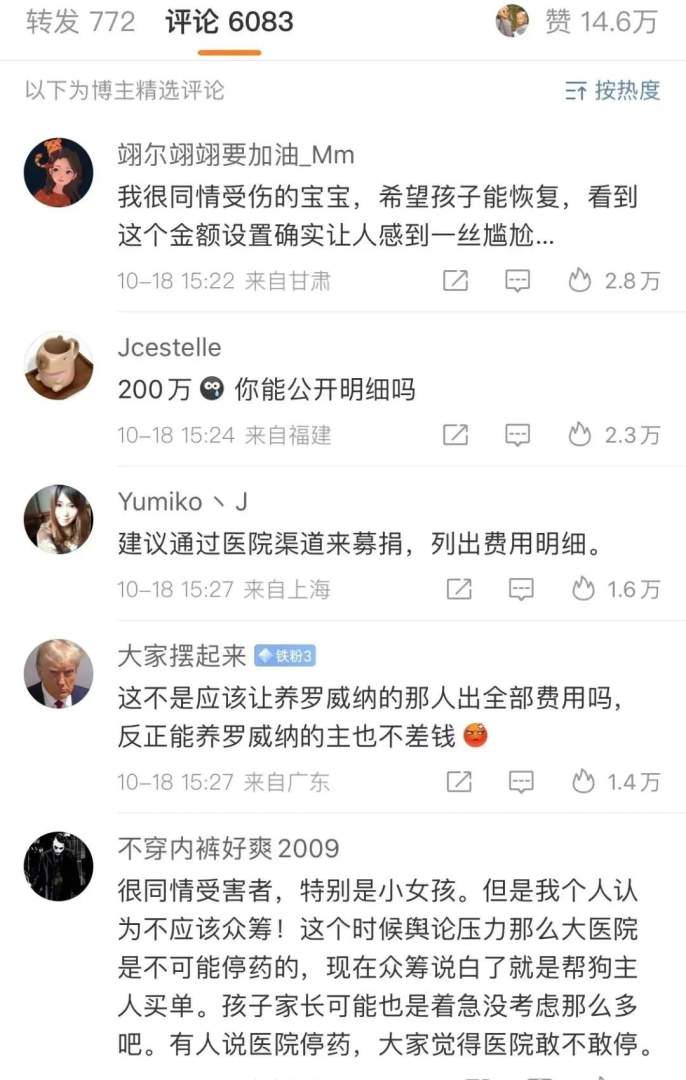Repost Jcestelle's comment

pos(456,435)
